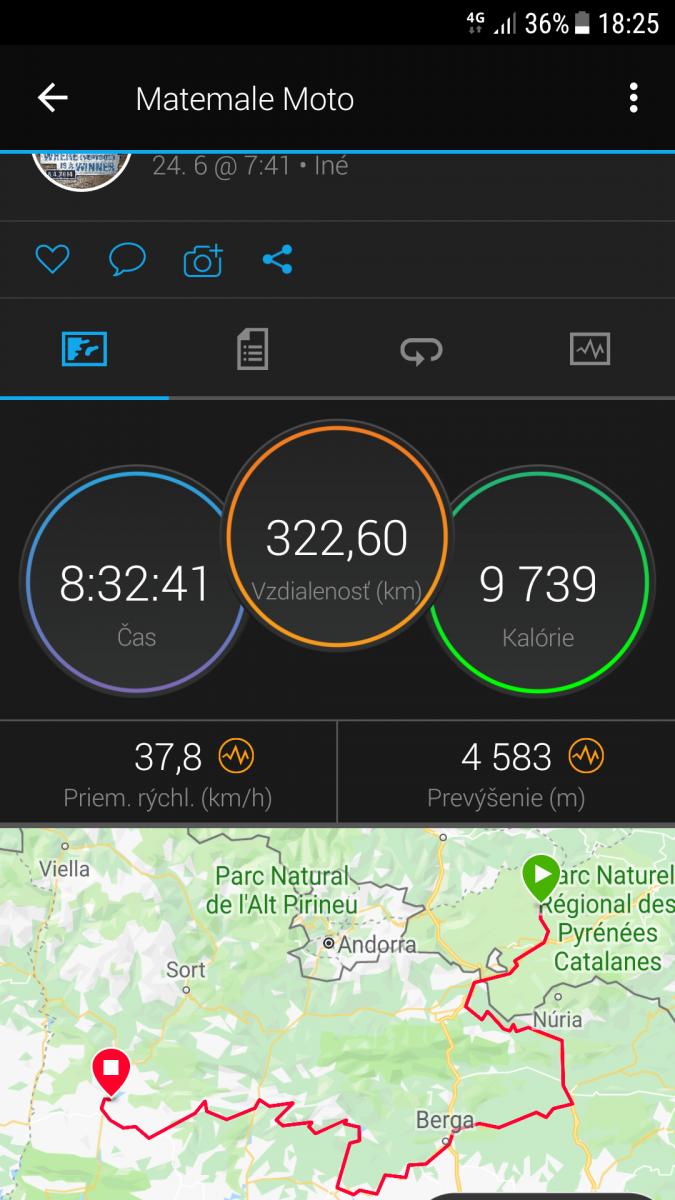Switch to the overview tab
This screenshot has height=1200, width=675.
tap(84, 350)
